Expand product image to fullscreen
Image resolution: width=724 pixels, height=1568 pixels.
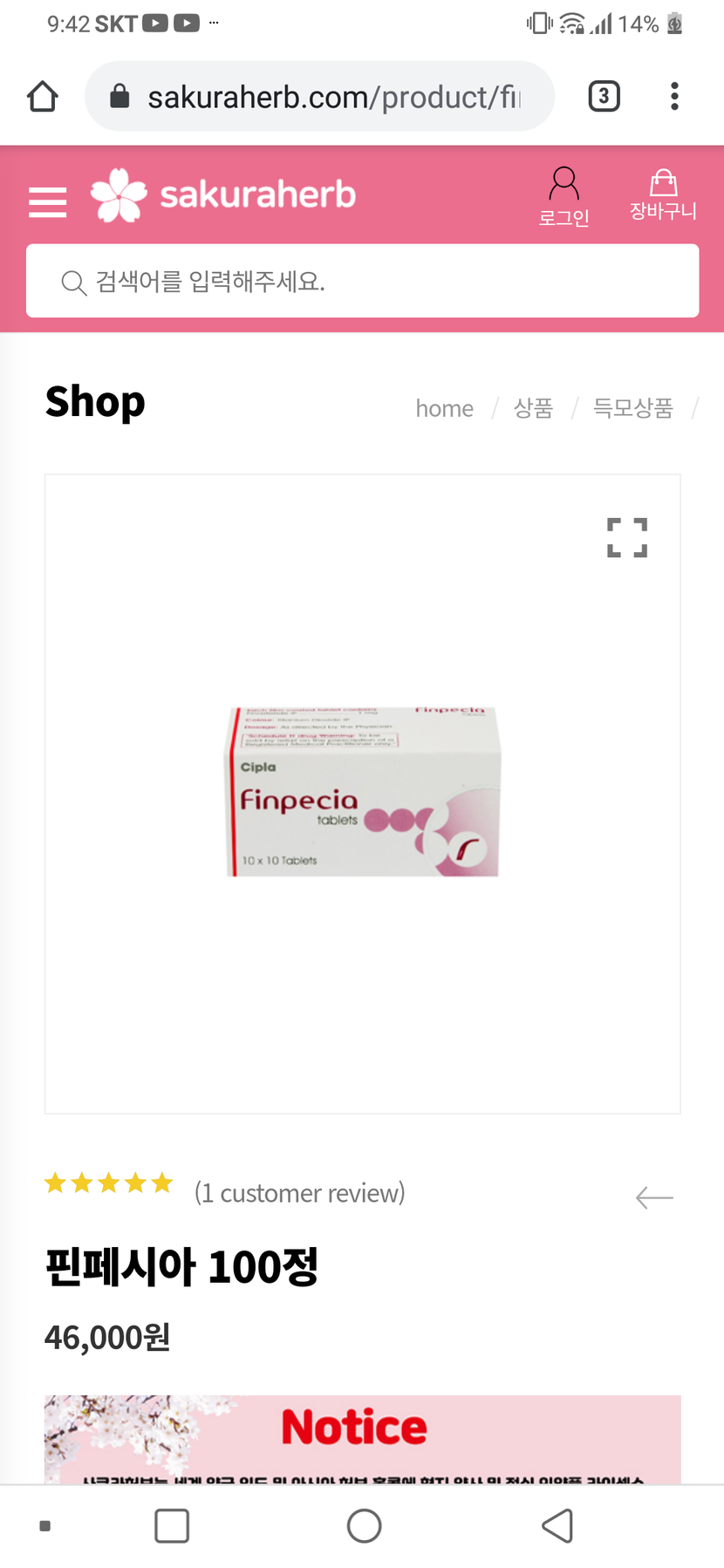tap(627, 537)
